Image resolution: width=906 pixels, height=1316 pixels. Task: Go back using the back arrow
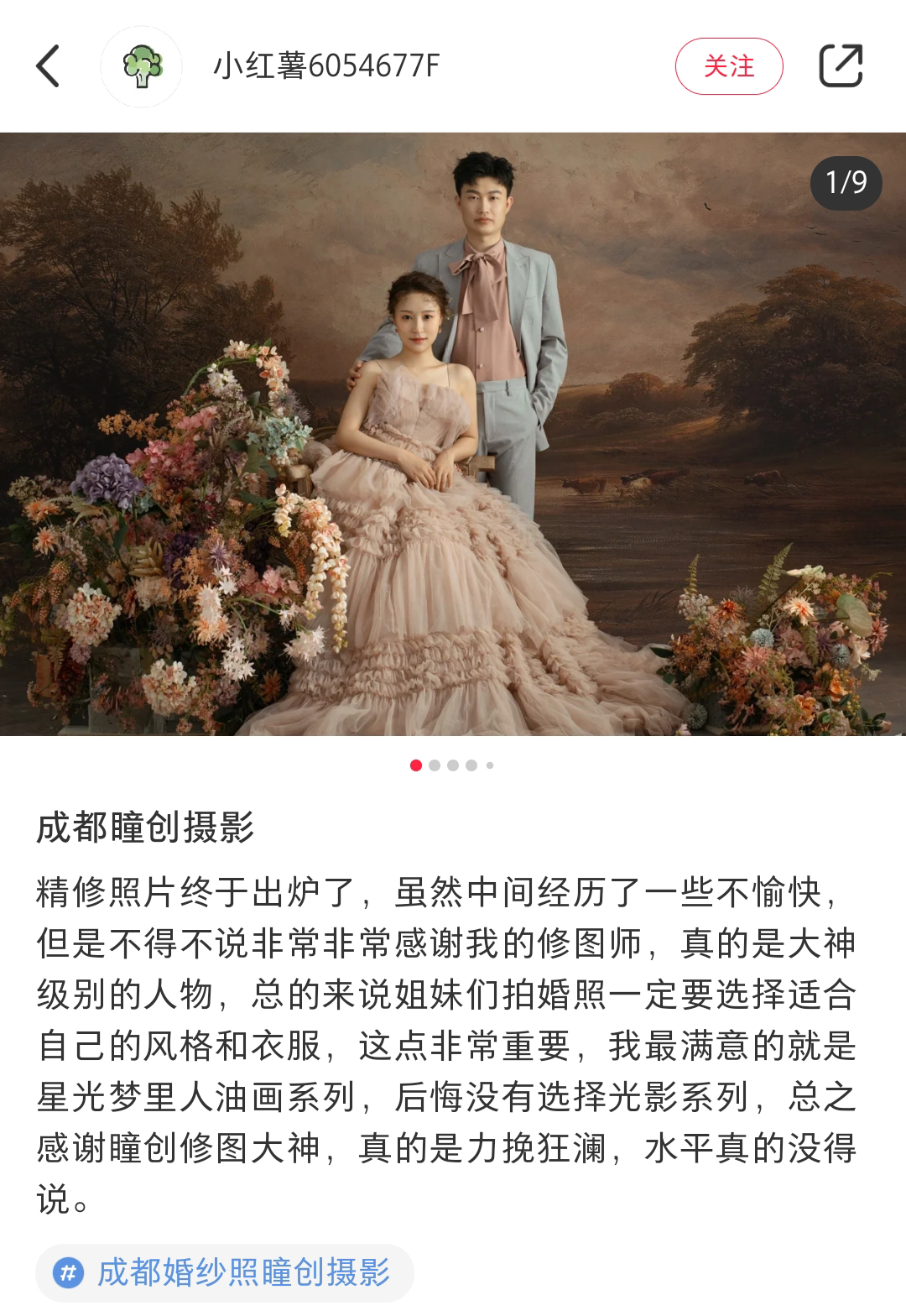(x=49, y=65)
